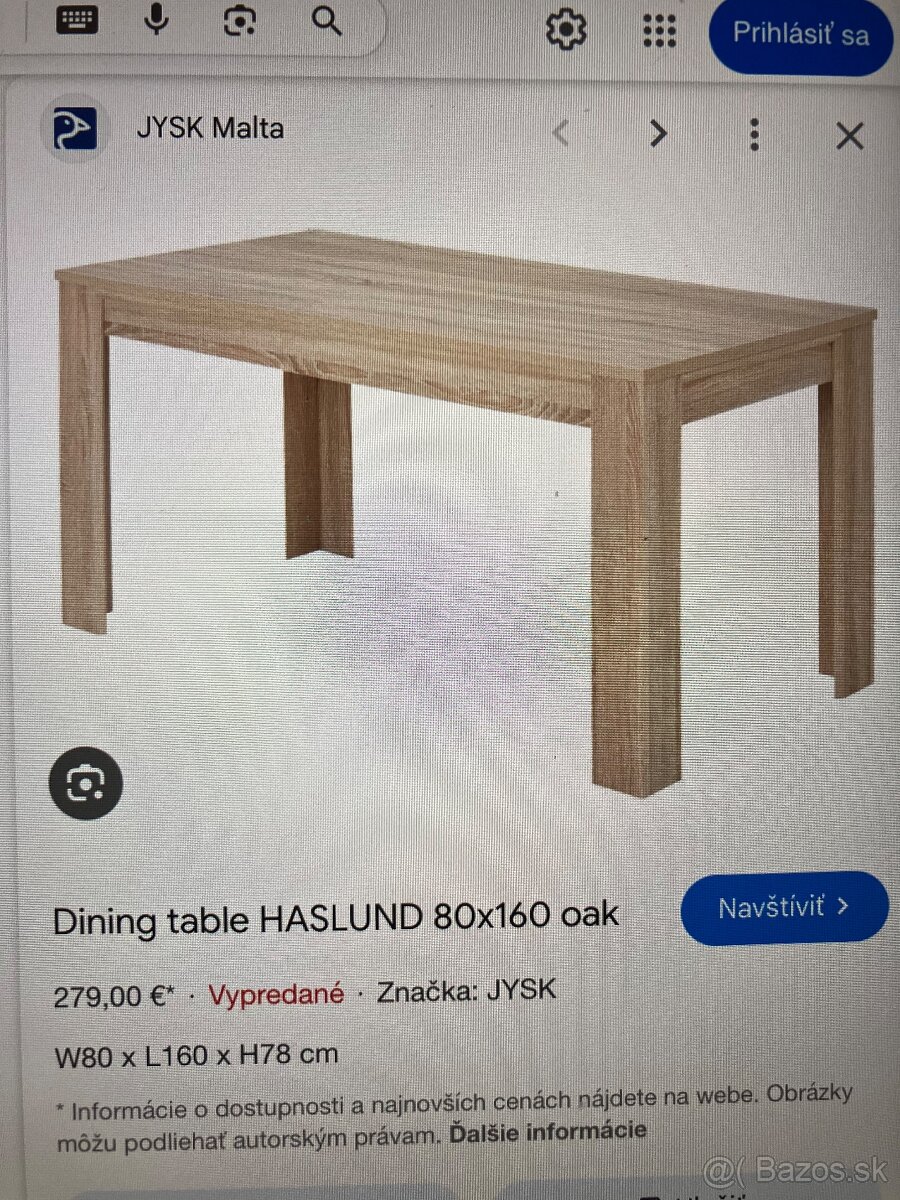Viewport: 900px width, 1200px height.
Task: Open the on-screen keyboard input tool
Action: pyautogui.click(x=77, y=19)
